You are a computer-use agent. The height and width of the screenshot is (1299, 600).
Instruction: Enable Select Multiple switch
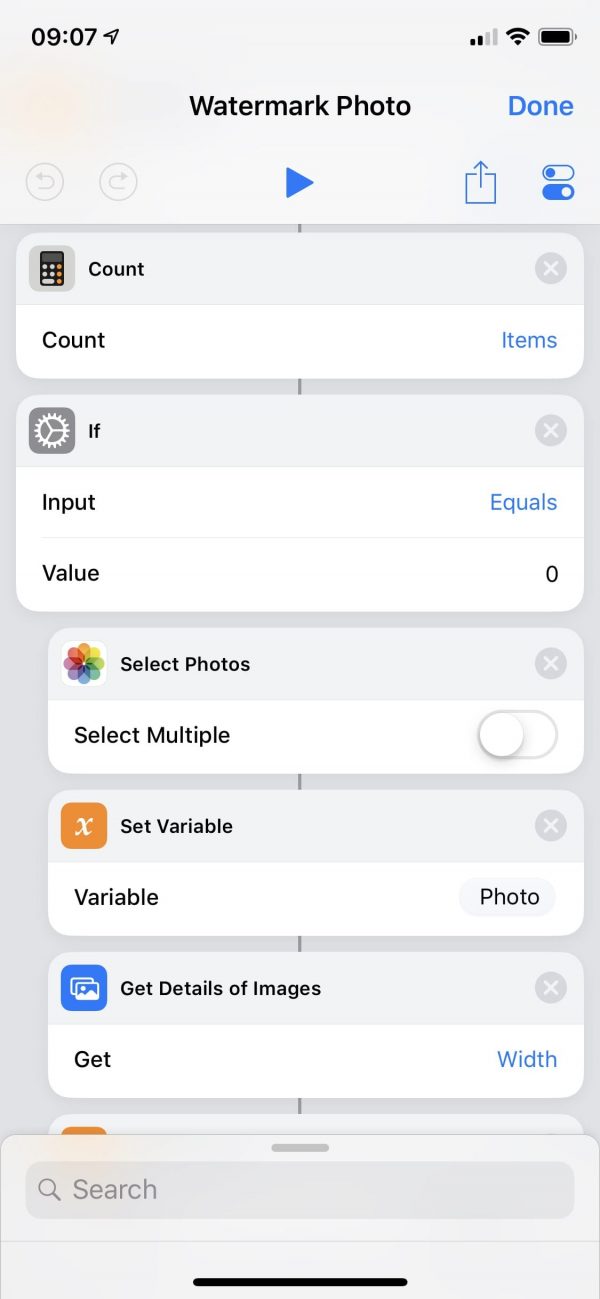[x=517, y=735]
